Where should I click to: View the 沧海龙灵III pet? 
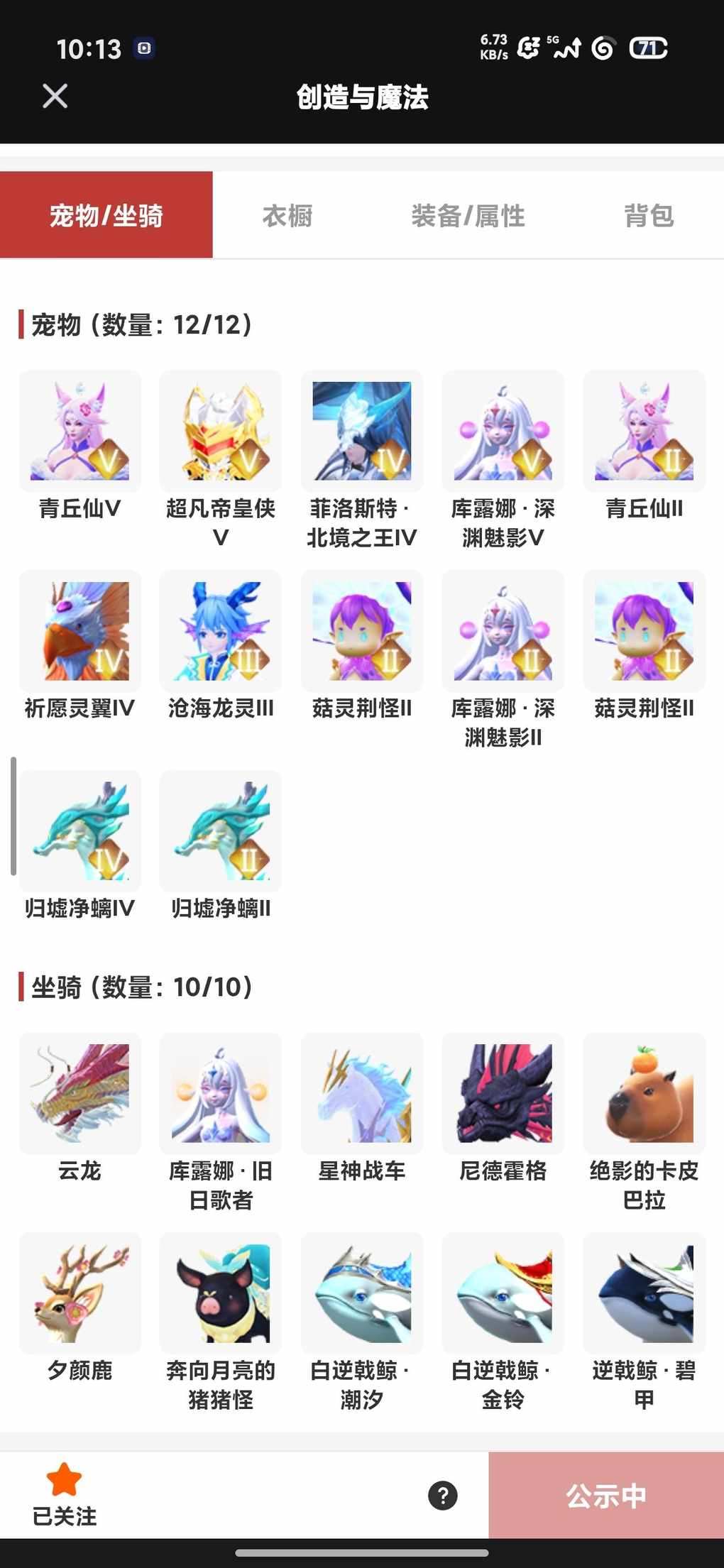tap(221, 631)
